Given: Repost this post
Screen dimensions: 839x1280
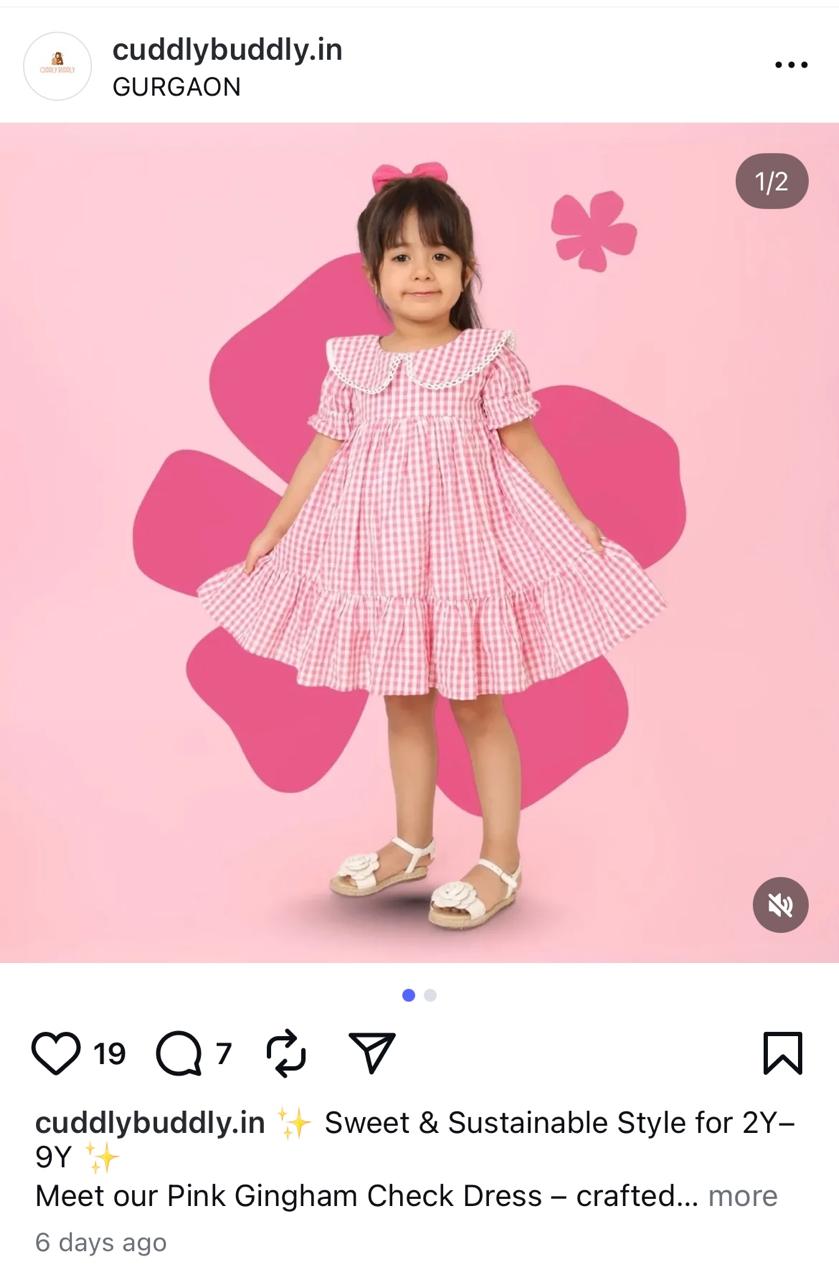Looking at the screenshot, I should 286,1053.
